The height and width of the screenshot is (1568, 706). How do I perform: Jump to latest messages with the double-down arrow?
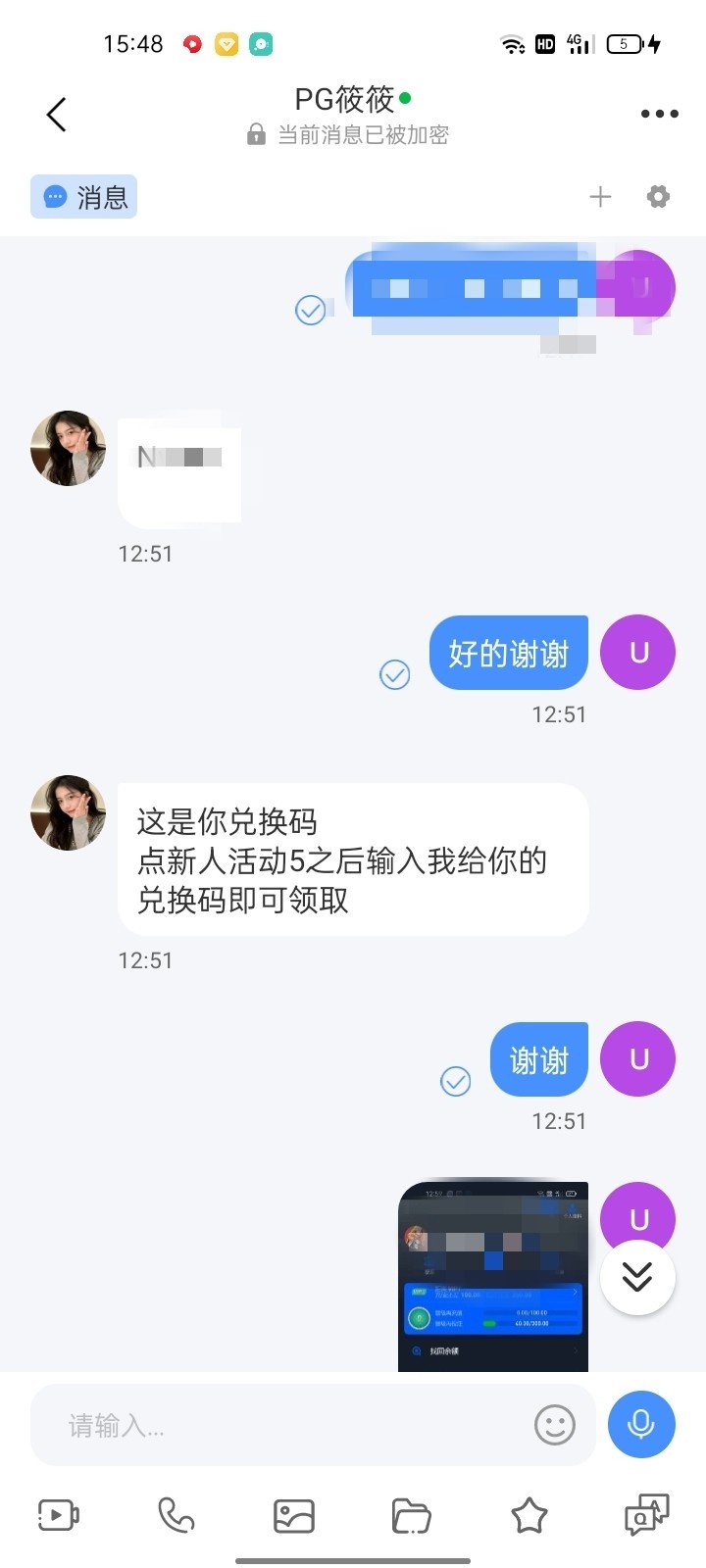pyautogui.click(x=637, y=1277)
